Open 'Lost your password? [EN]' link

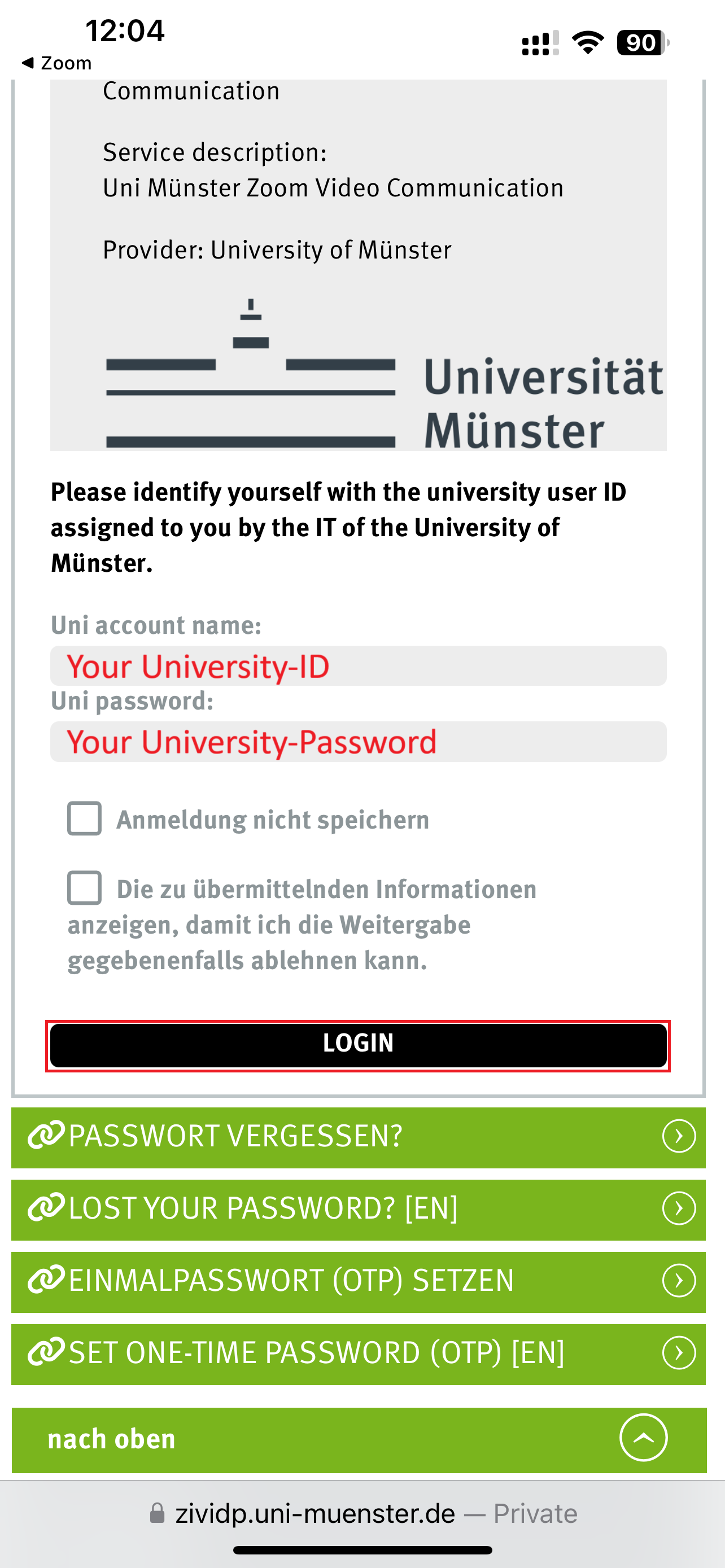pos(358,1209)
